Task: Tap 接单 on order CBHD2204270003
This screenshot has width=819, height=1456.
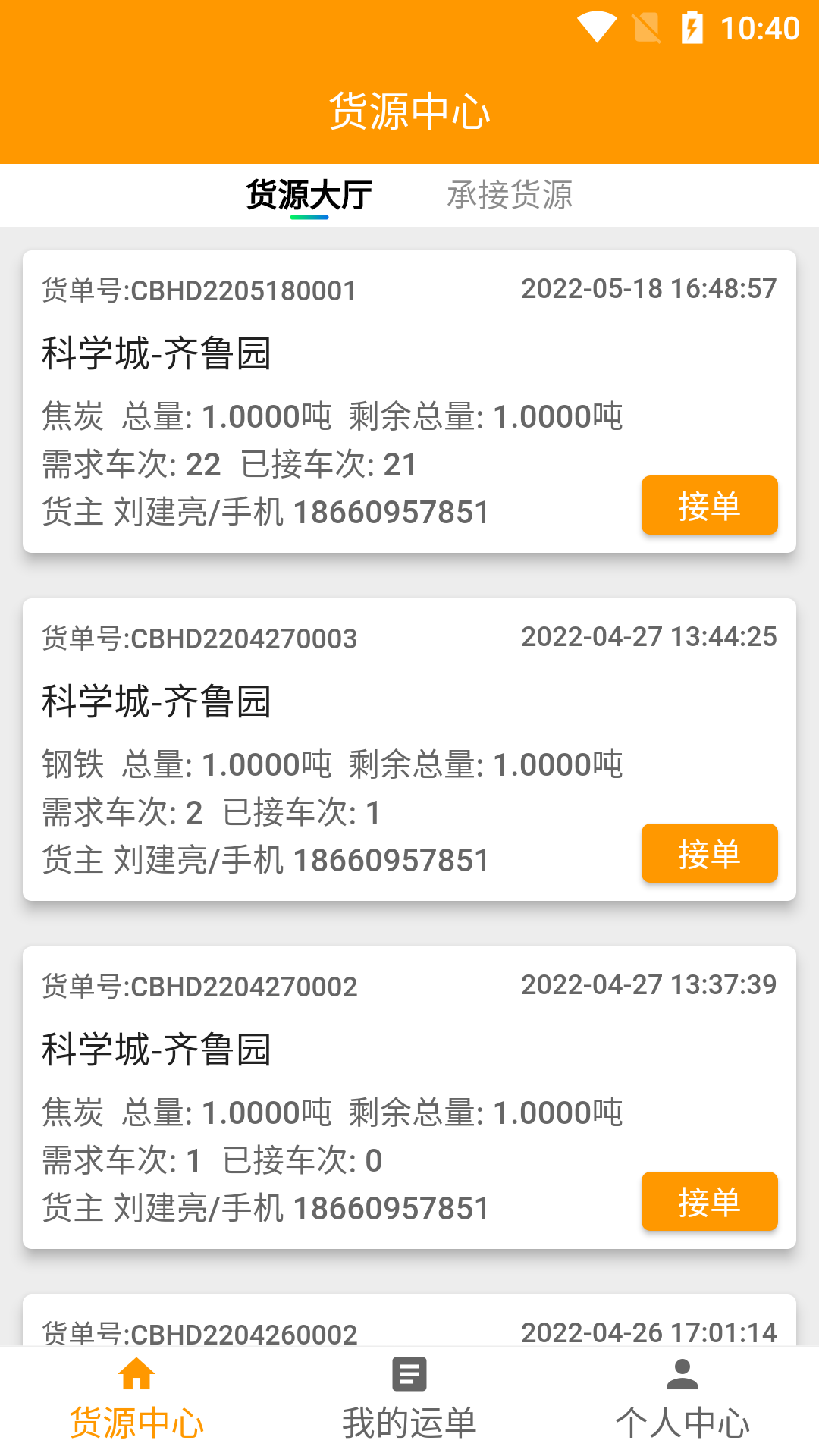Action: point(709,854)
